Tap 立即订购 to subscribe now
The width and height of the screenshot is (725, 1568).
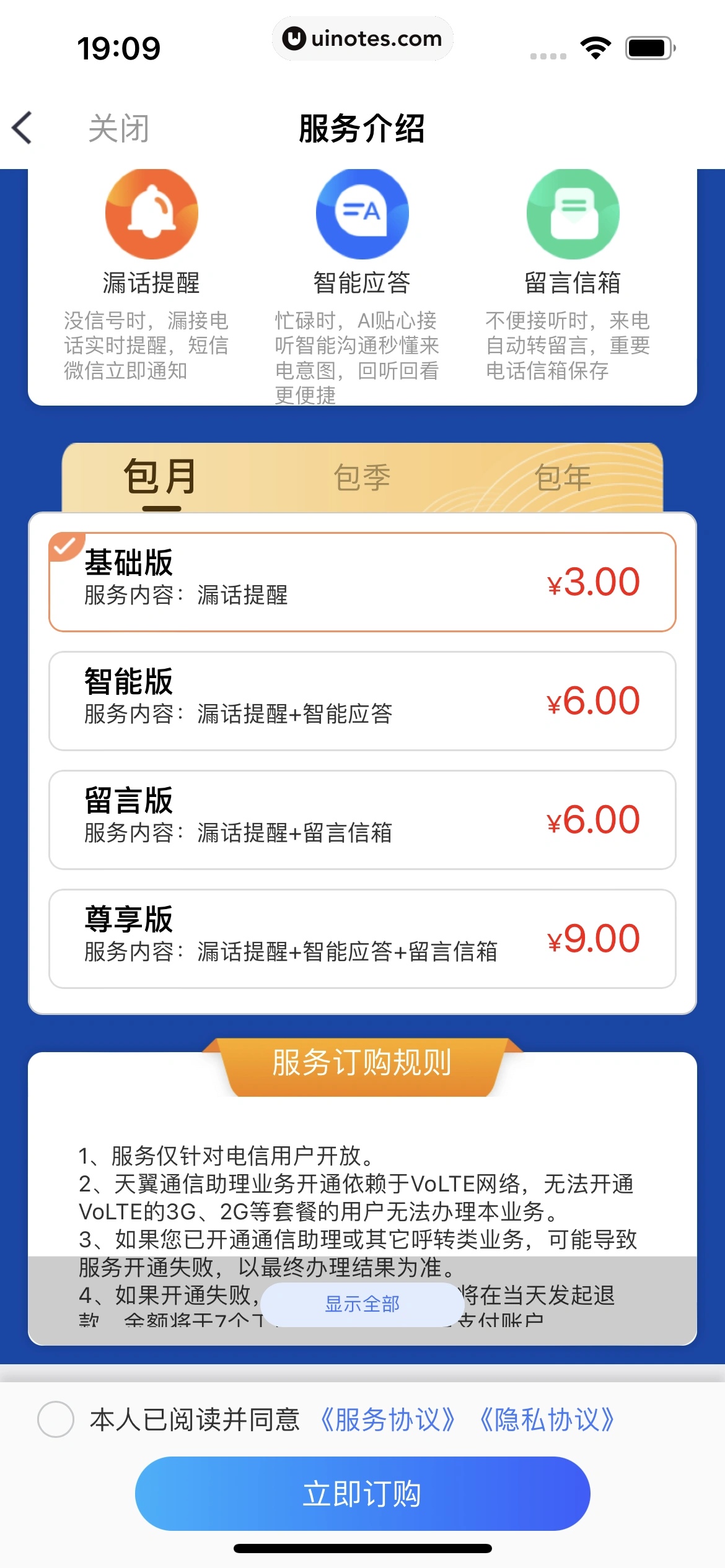(x=362, y=1494)
